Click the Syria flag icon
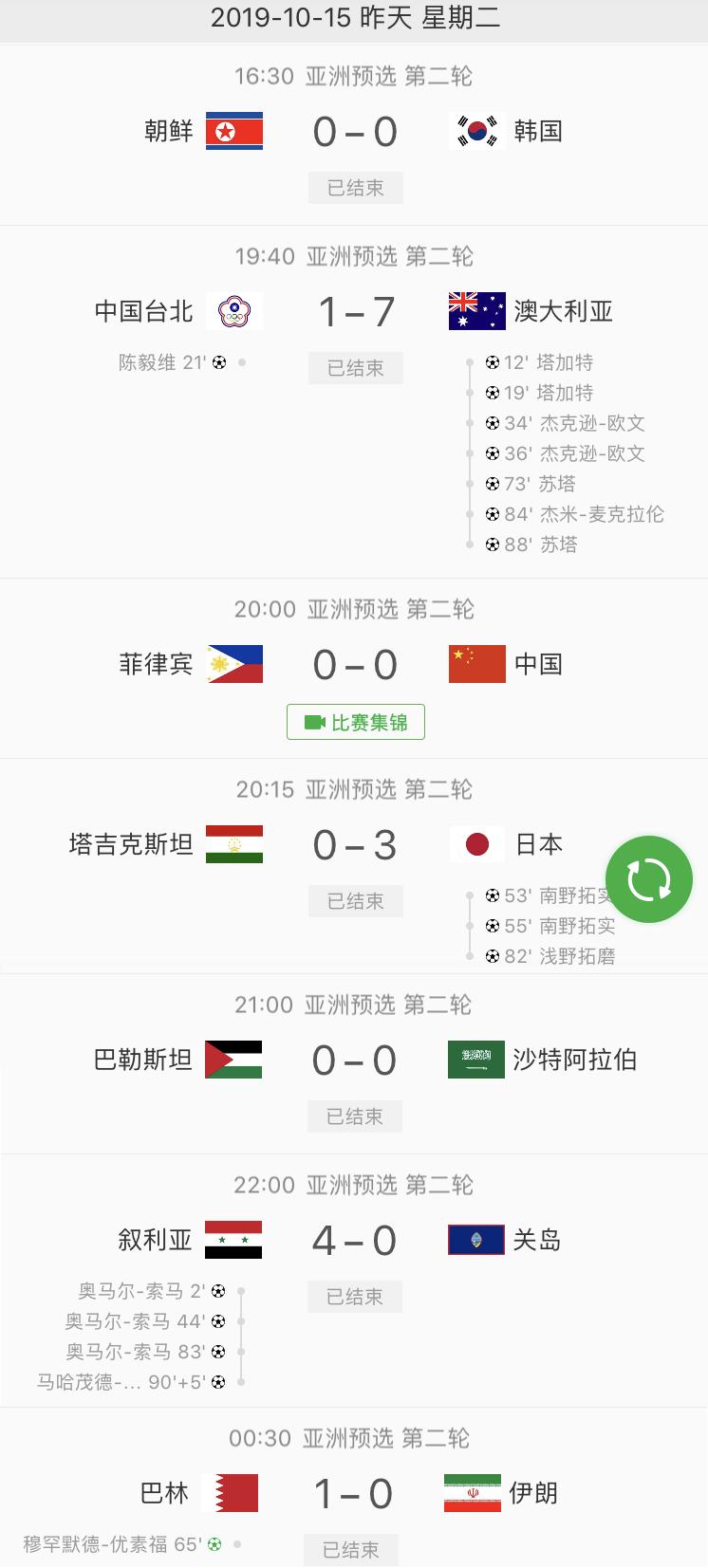708x1568 pixels. click(x=234, y=1239)
